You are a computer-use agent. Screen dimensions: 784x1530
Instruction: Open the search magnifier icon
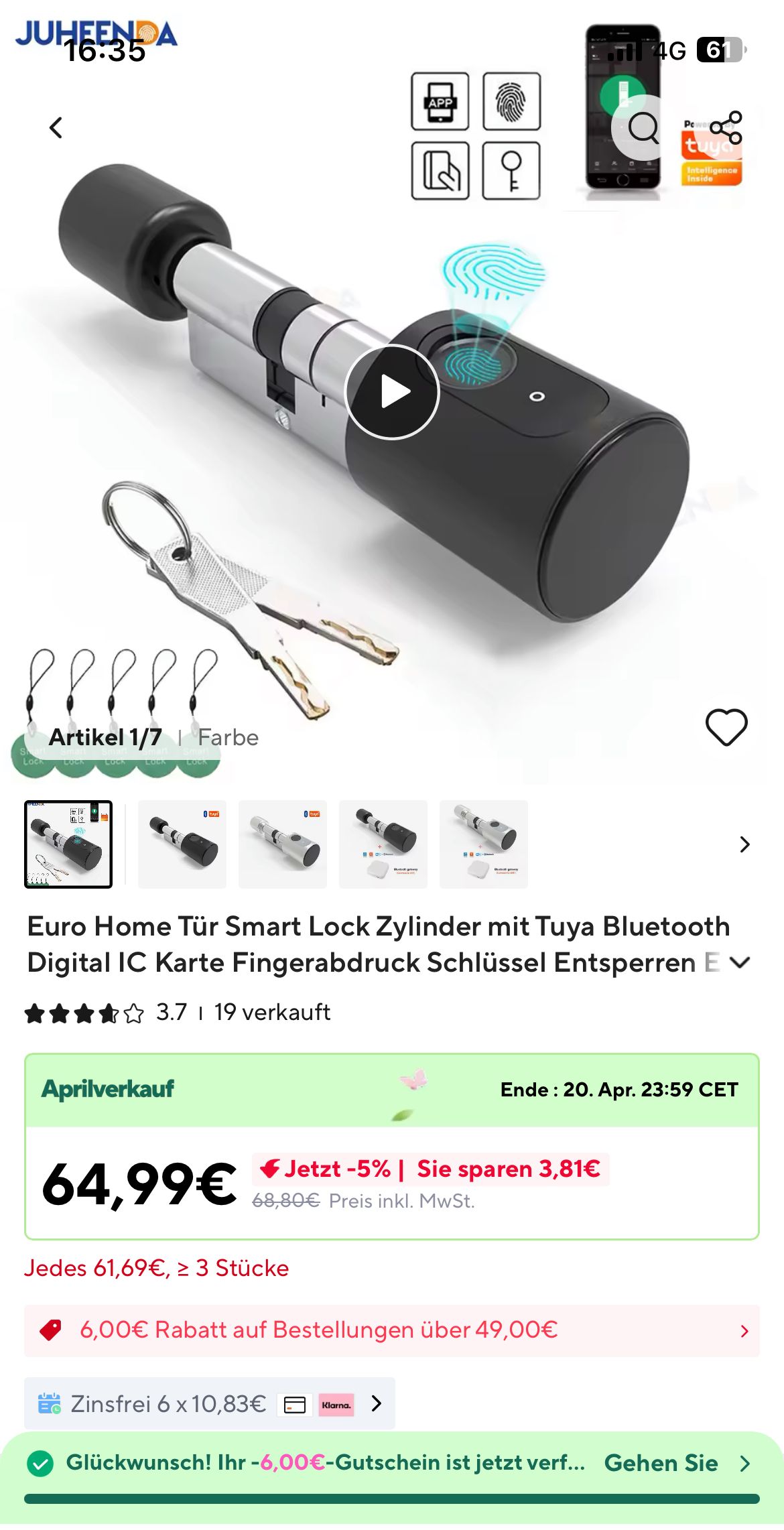point(643,127)
